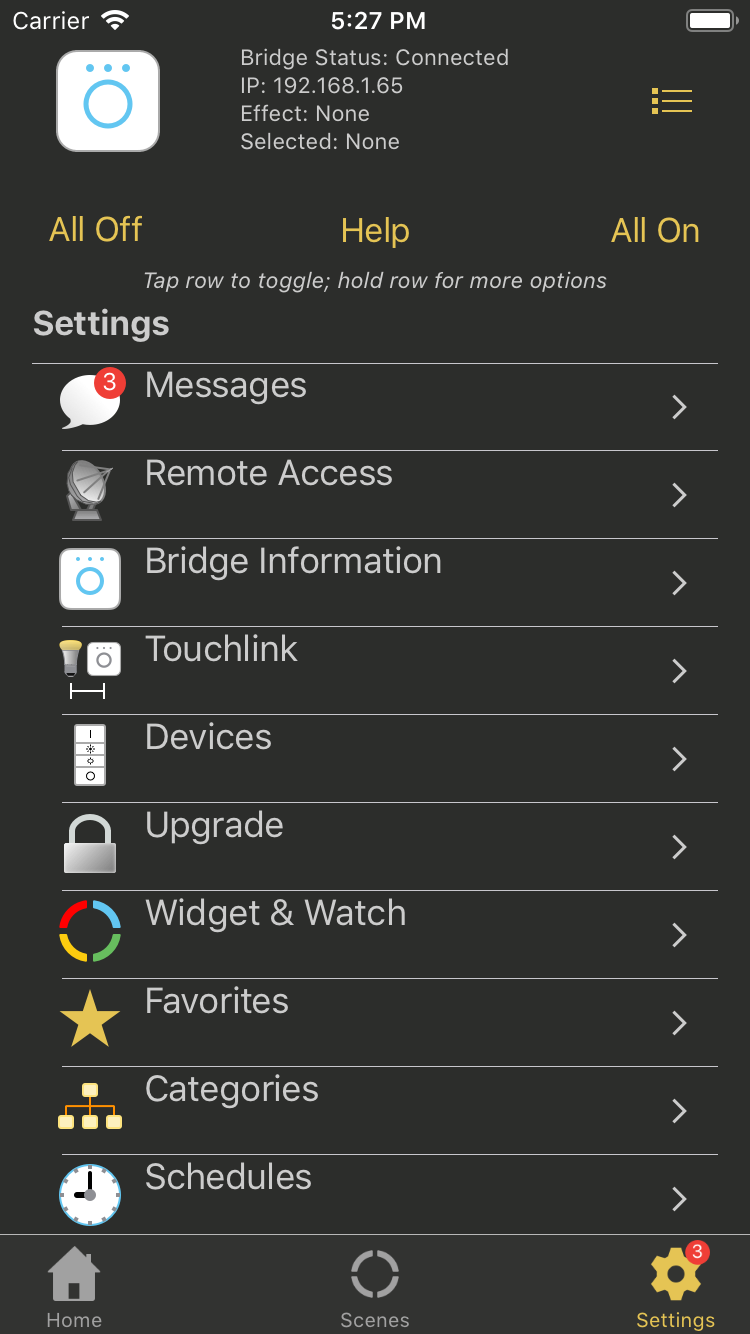Select the Categories row

tap(389, 1111)
